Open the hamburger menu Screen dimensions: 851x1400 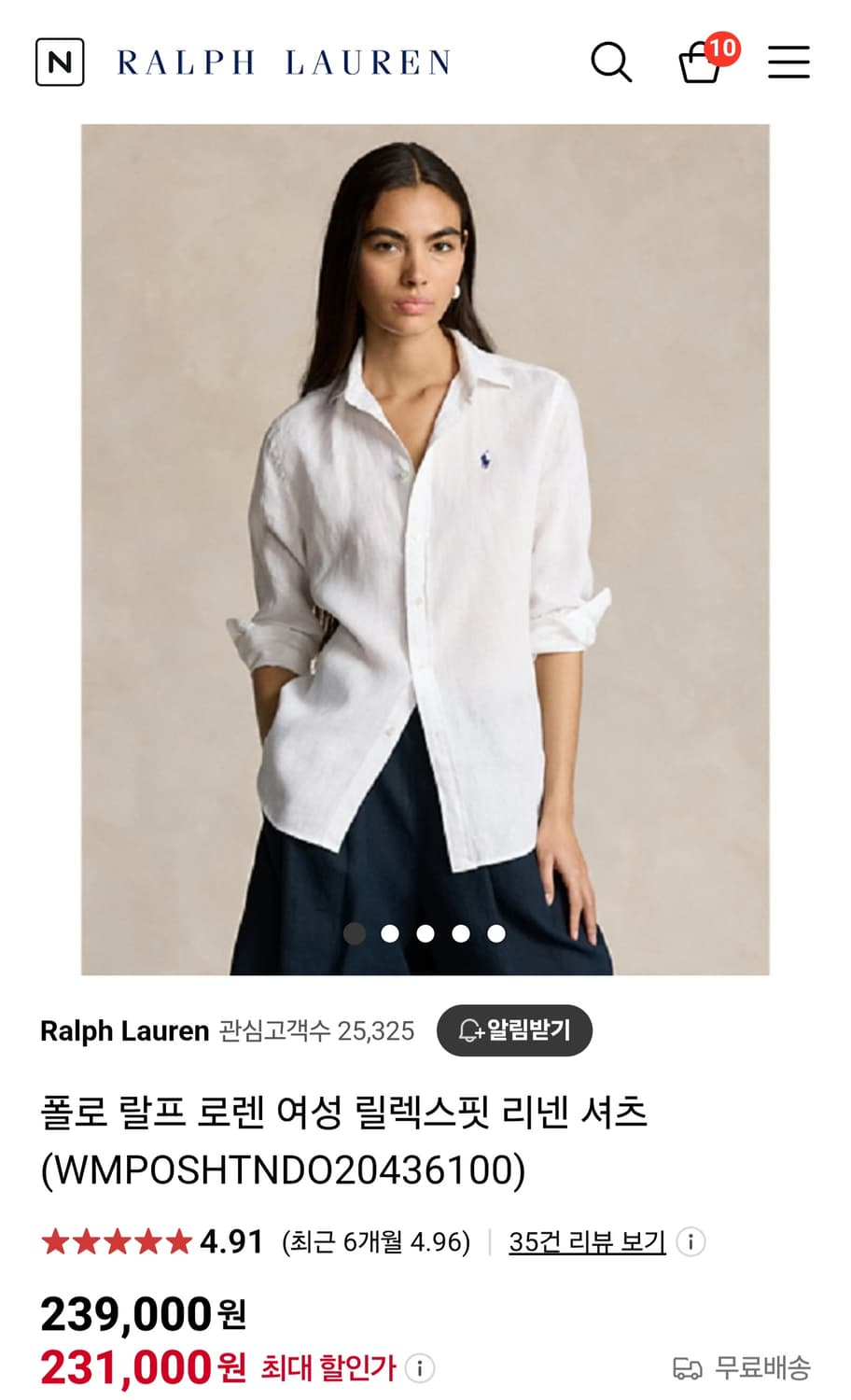[x=788, y=62]
